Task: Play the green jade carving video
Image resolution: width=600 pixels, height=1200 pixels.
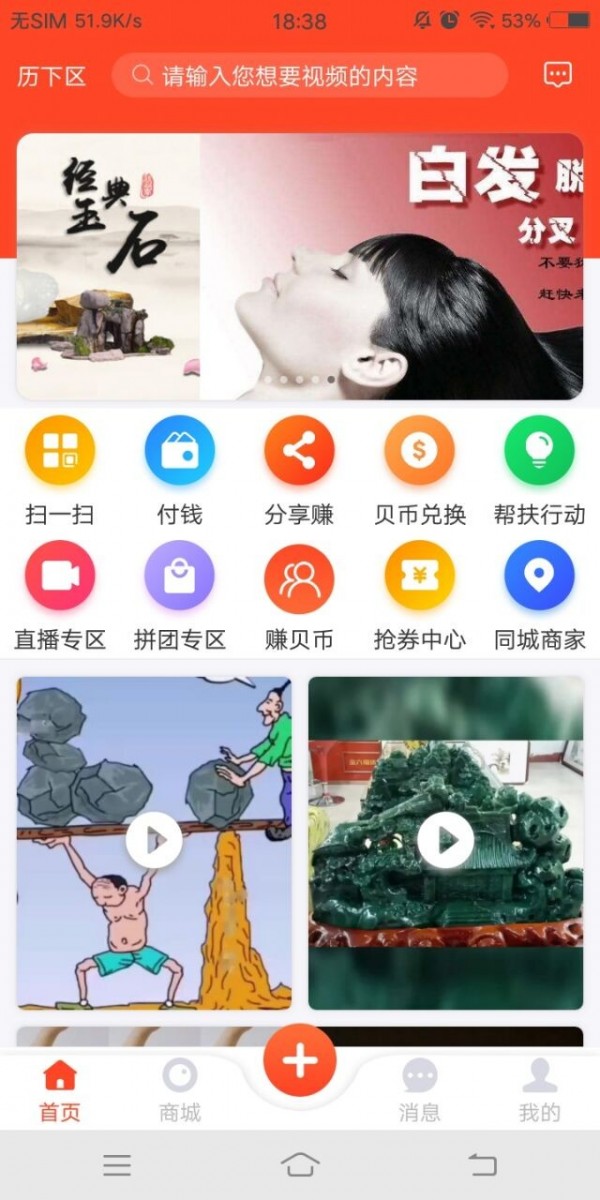Action: pos(445,842)
